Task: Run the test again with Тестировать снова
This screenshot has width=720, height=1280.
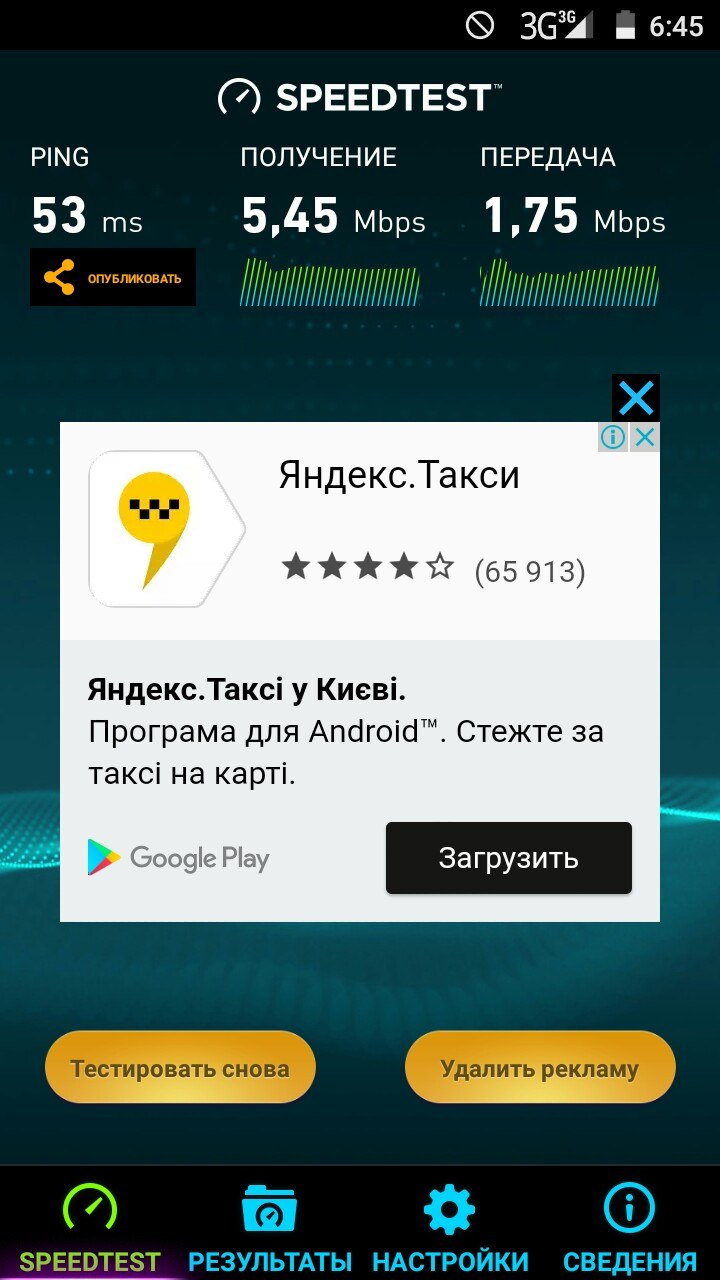Action: coord(180,1068)
